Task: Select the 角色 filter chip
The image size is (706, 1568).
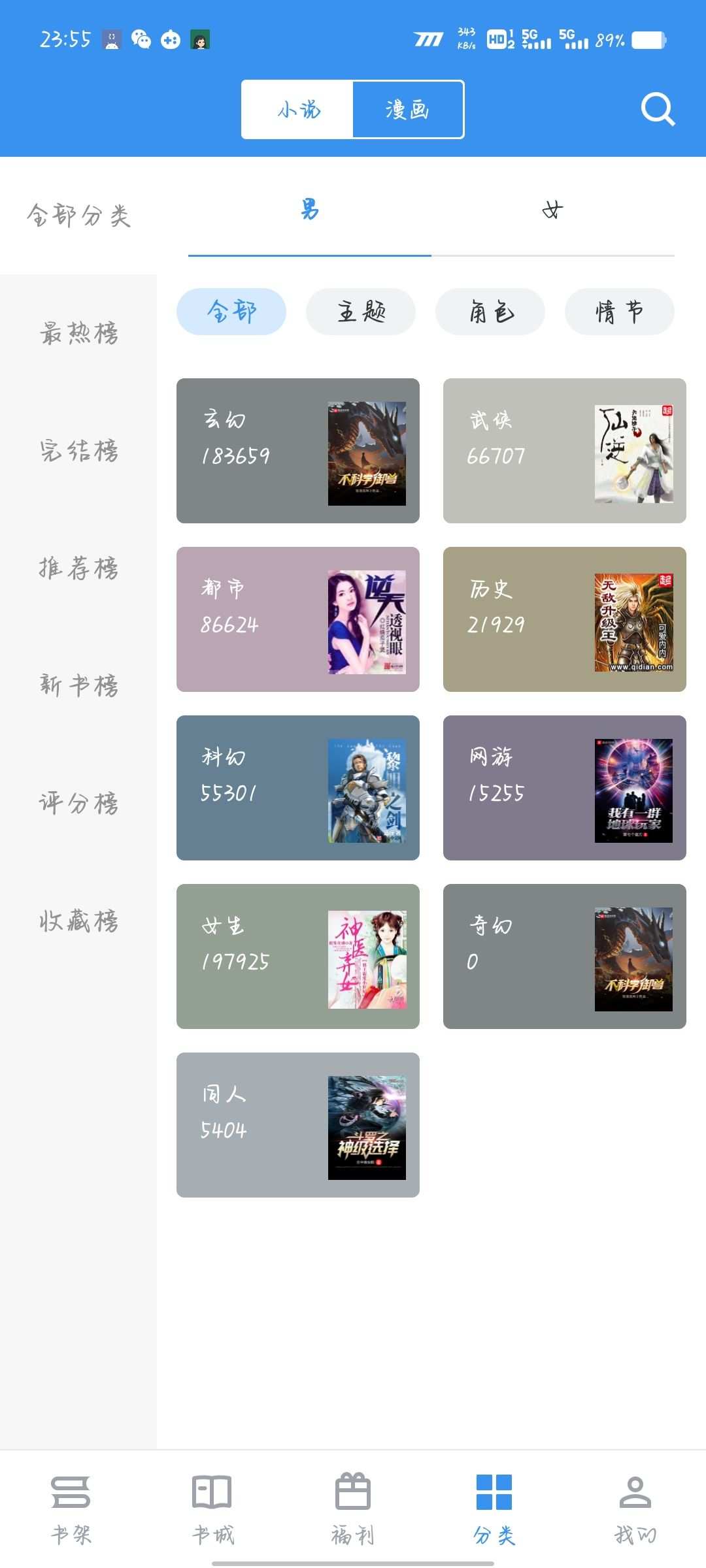Action: coord(490,312)
